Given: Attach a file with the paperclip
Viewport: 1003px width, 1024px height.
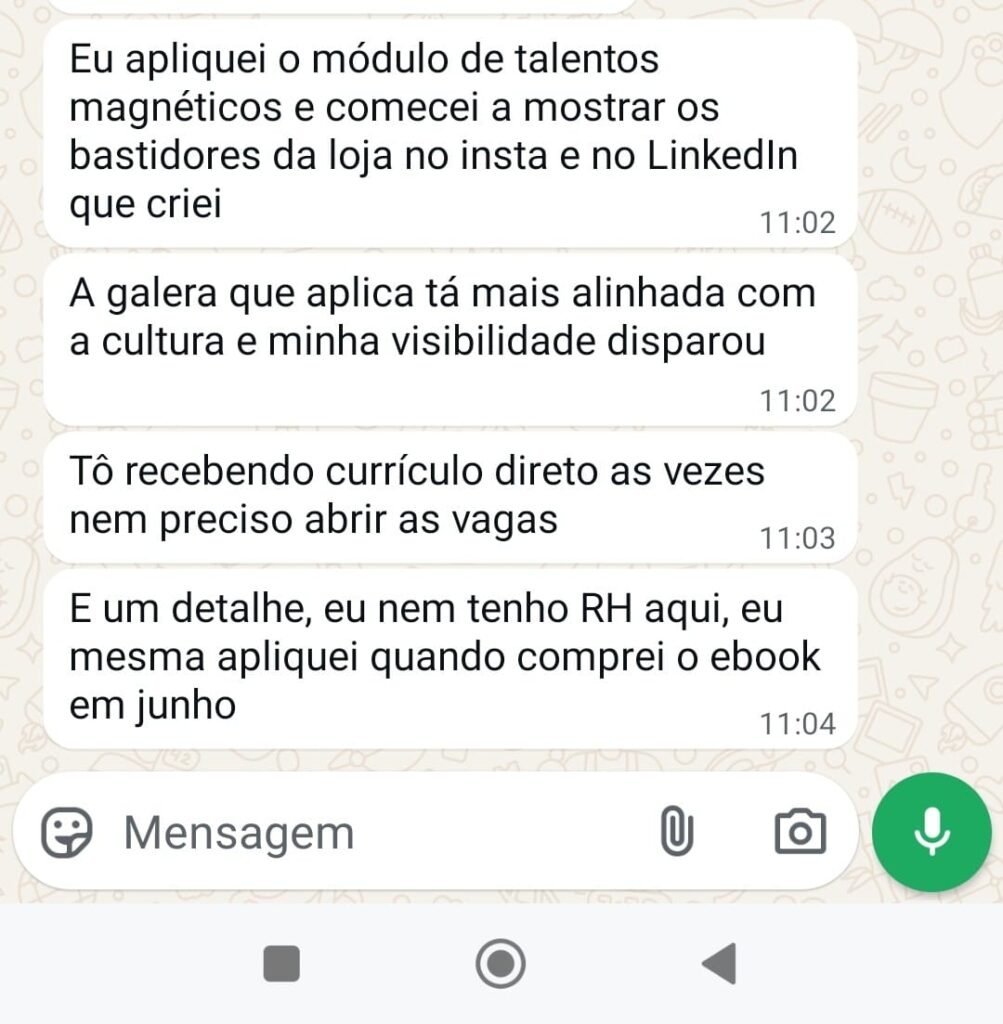Looking at the screenshot, I should [x=677, y=832].
